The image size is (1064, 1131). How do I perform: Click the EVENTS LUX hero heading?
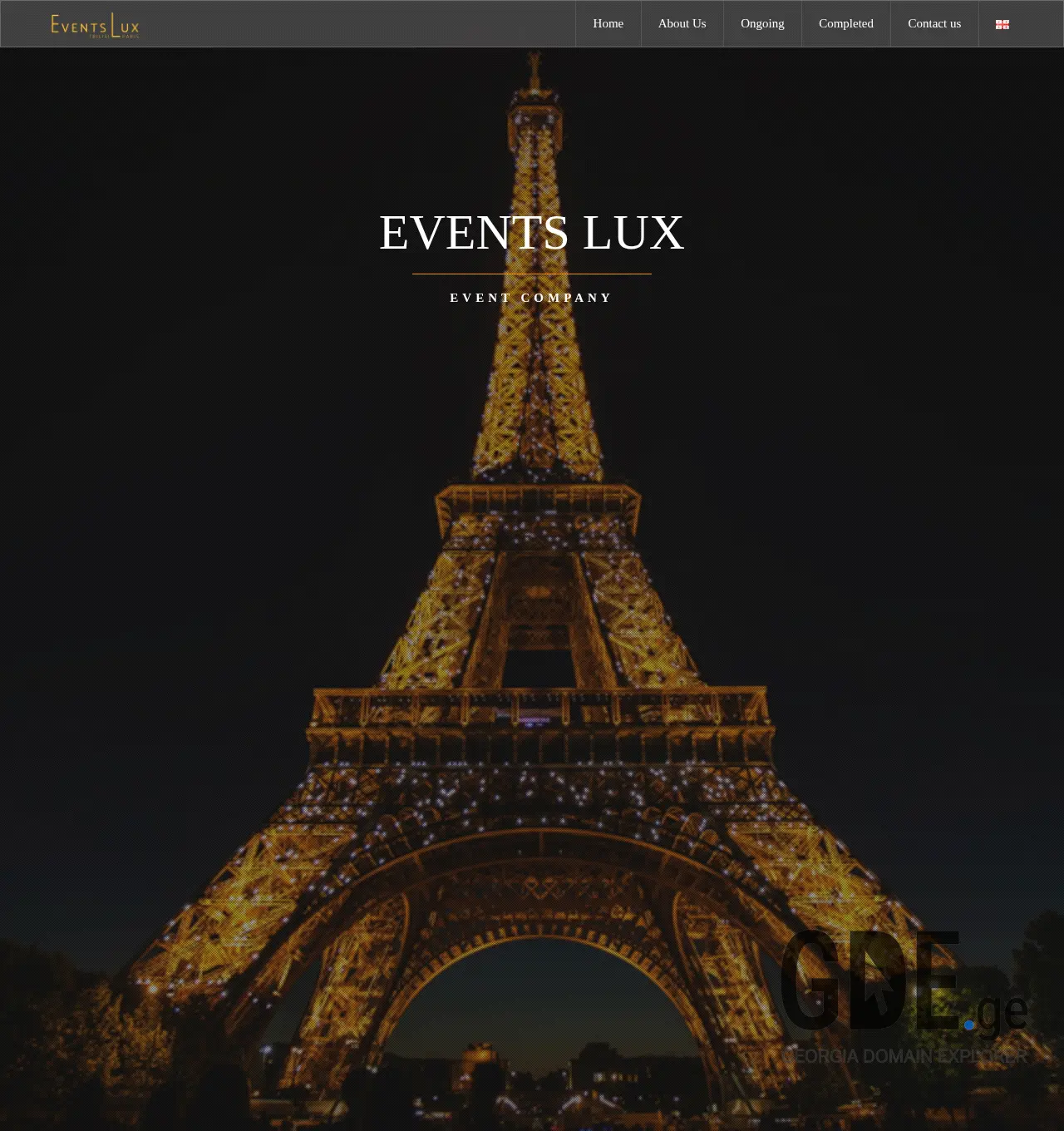coord(532,233)
